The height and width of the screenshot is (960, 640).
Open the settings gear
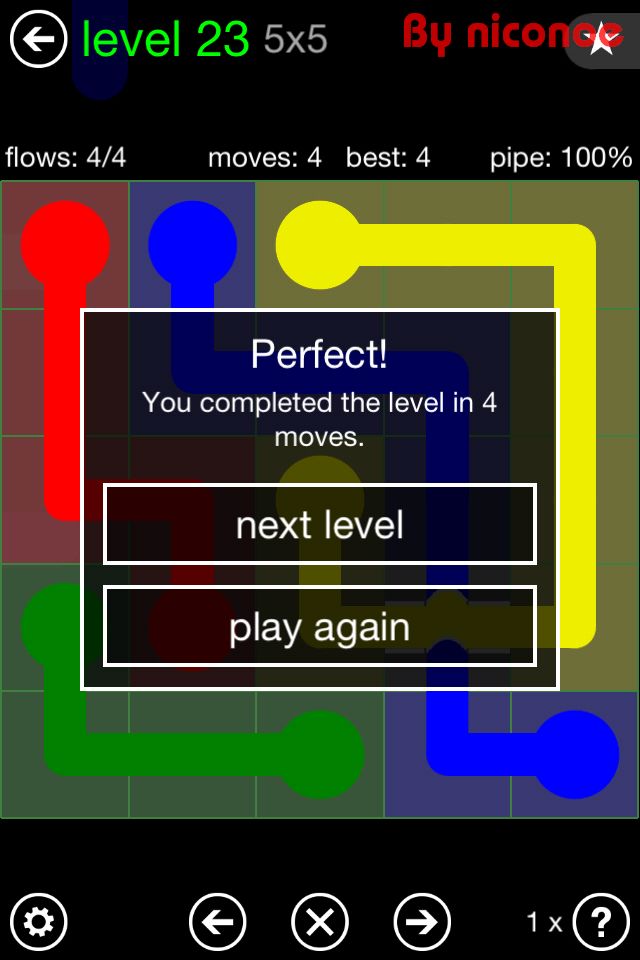pos(38,921)
